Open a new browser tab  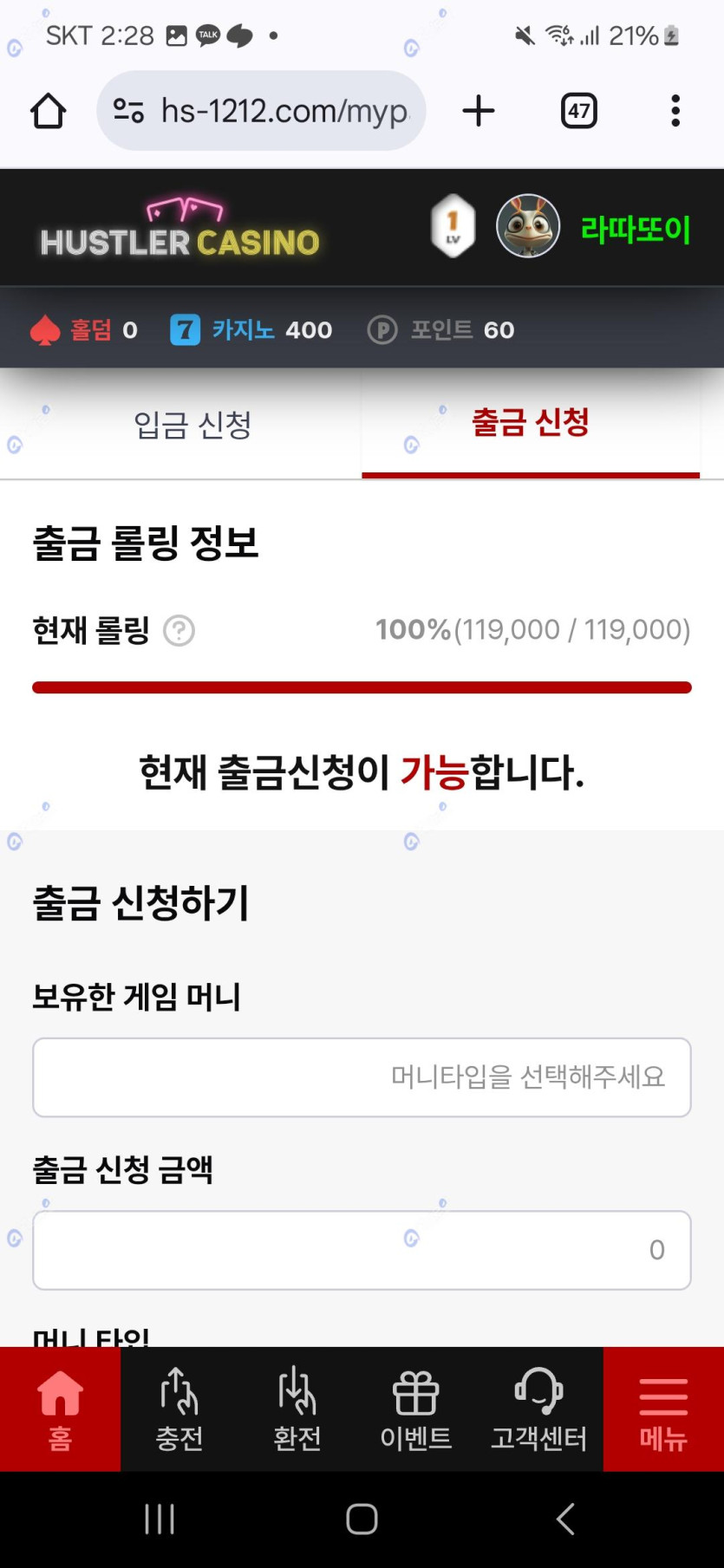click(479, 111)
